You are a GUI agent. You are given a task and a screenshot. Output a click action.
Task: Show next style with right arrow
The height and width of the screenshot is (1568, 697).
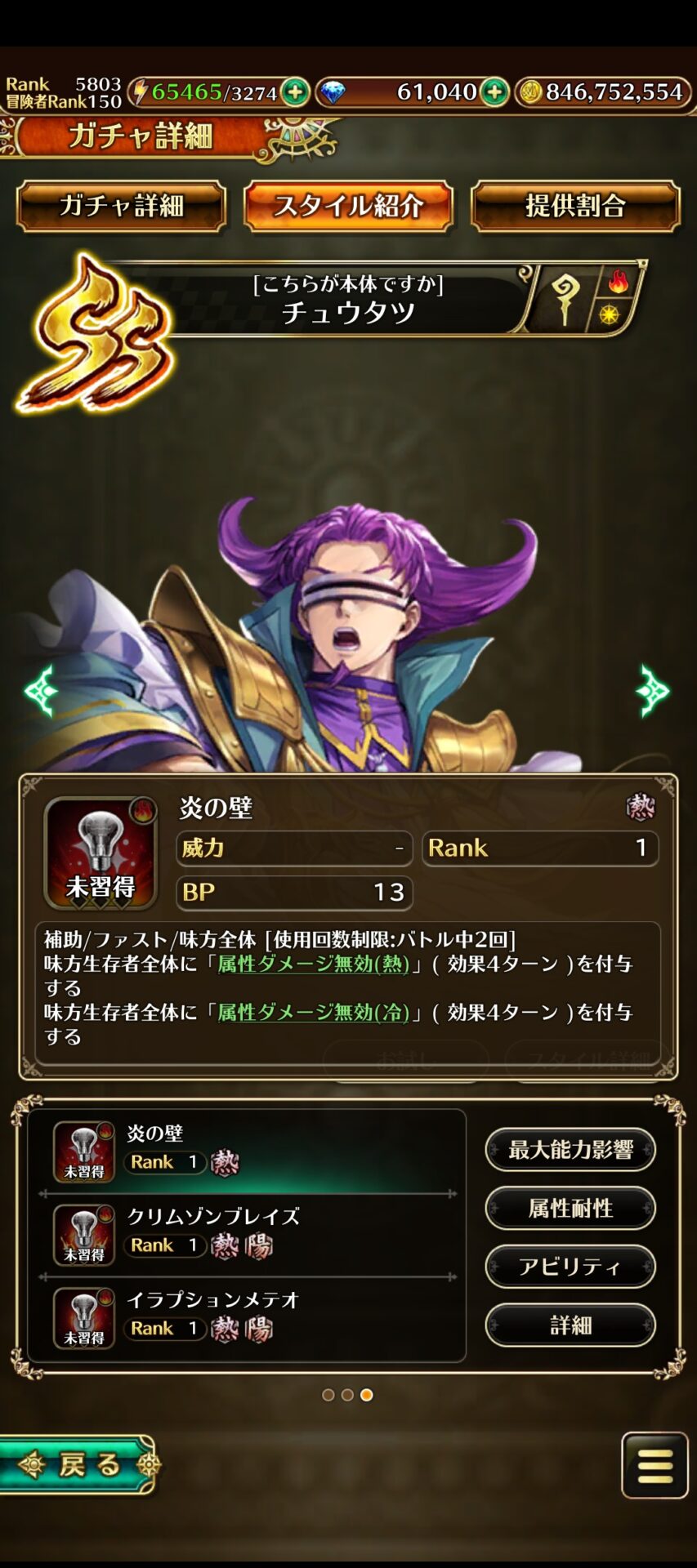coord(652,691)
